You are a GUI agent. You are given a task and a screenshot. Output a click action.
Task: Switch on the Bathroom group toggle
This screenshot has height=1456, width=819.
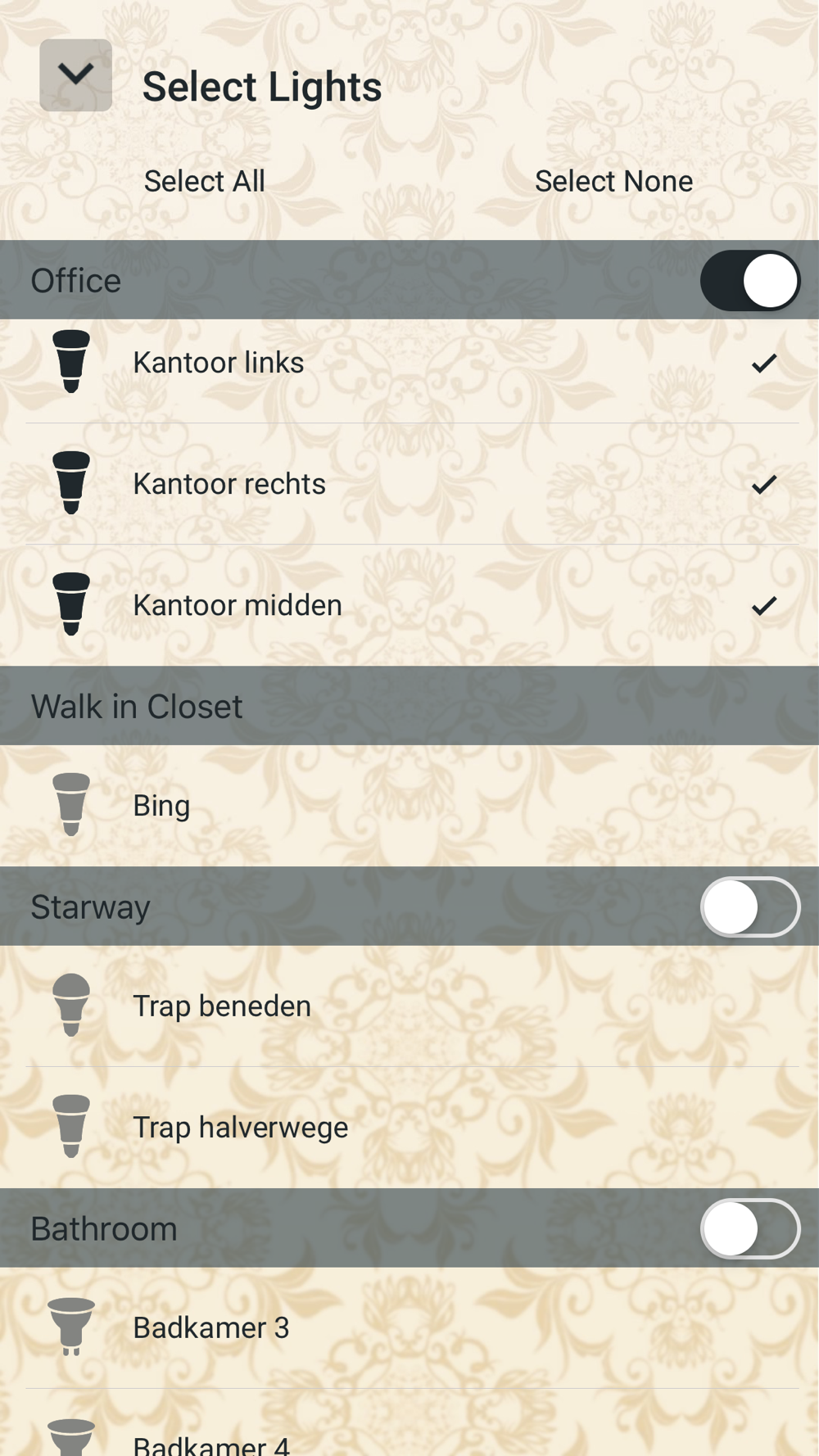tap(749, 1228)
